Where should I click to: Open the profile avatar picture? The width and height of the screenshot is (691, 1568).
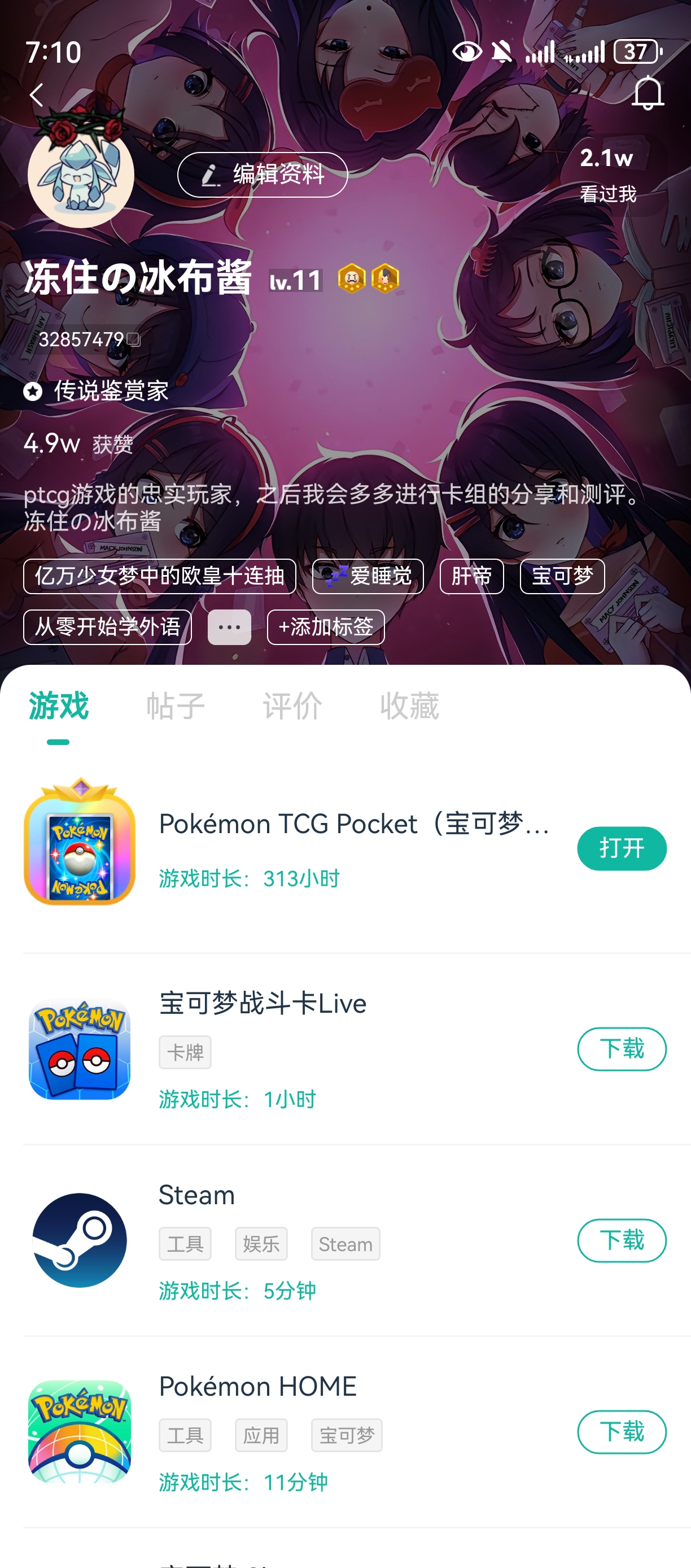pos(80,175)
